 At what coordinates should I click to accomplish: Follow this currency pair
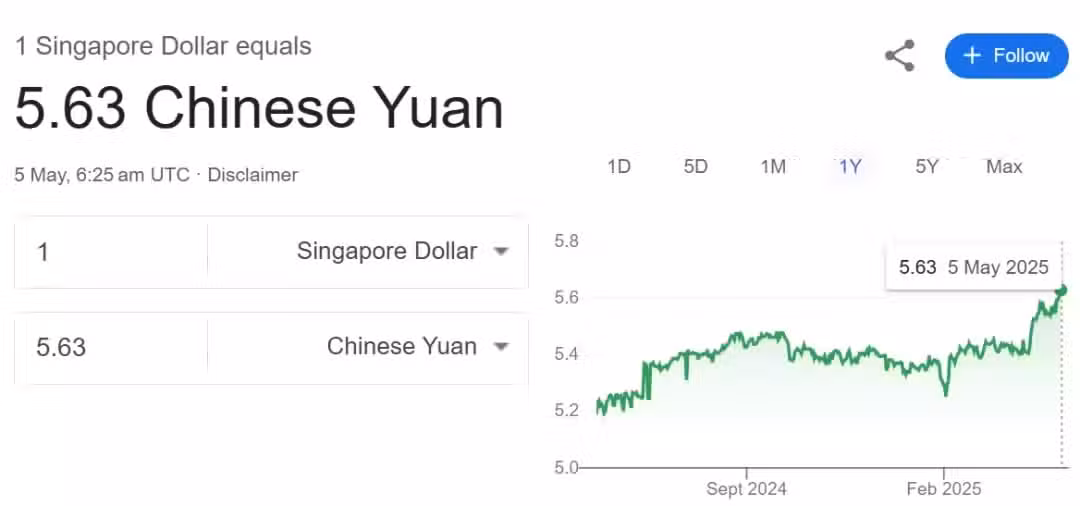click(1006, 56)
